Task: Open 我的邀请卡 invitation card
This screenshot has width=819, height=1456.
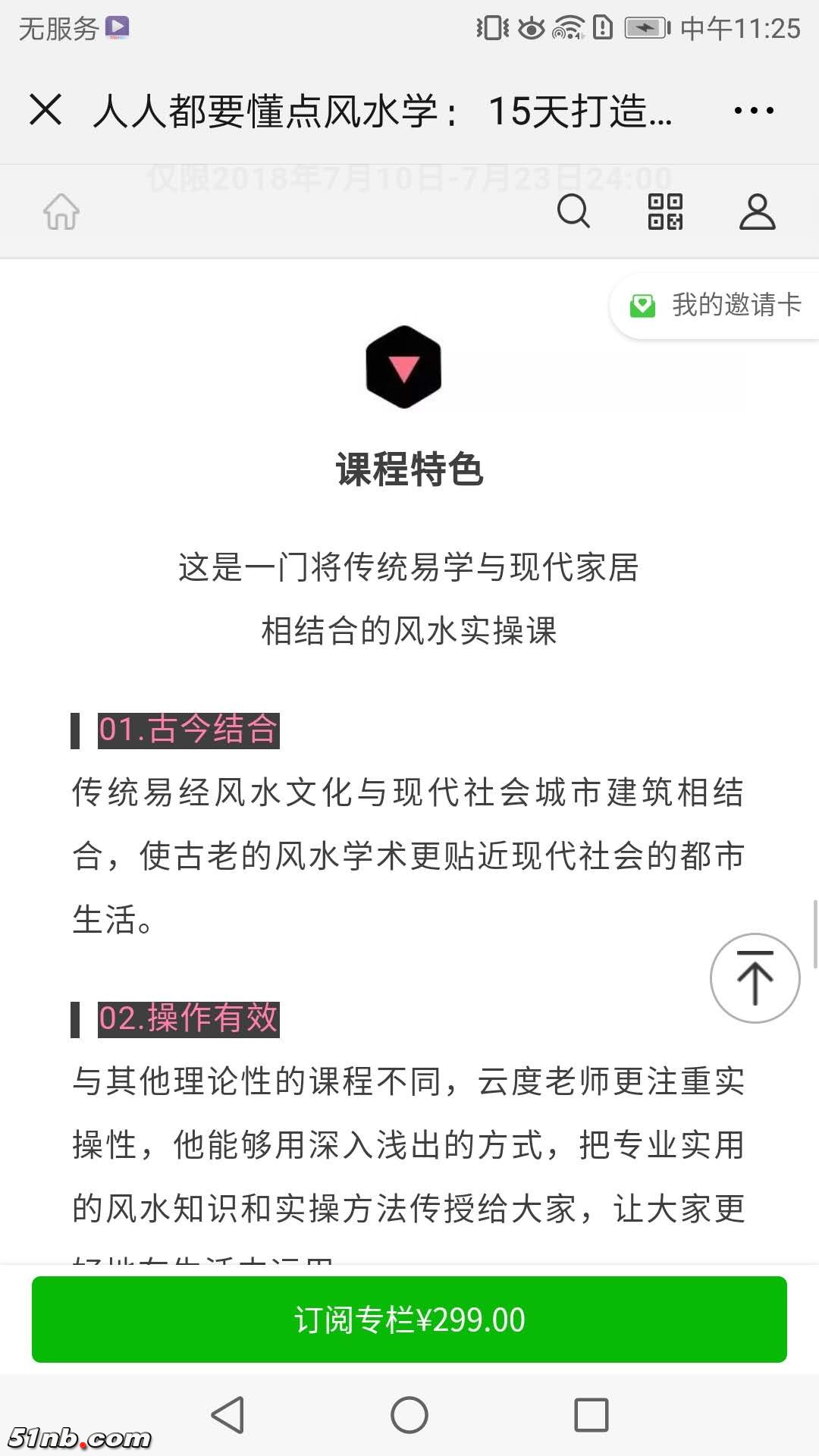Action: (x=717, y=306)
